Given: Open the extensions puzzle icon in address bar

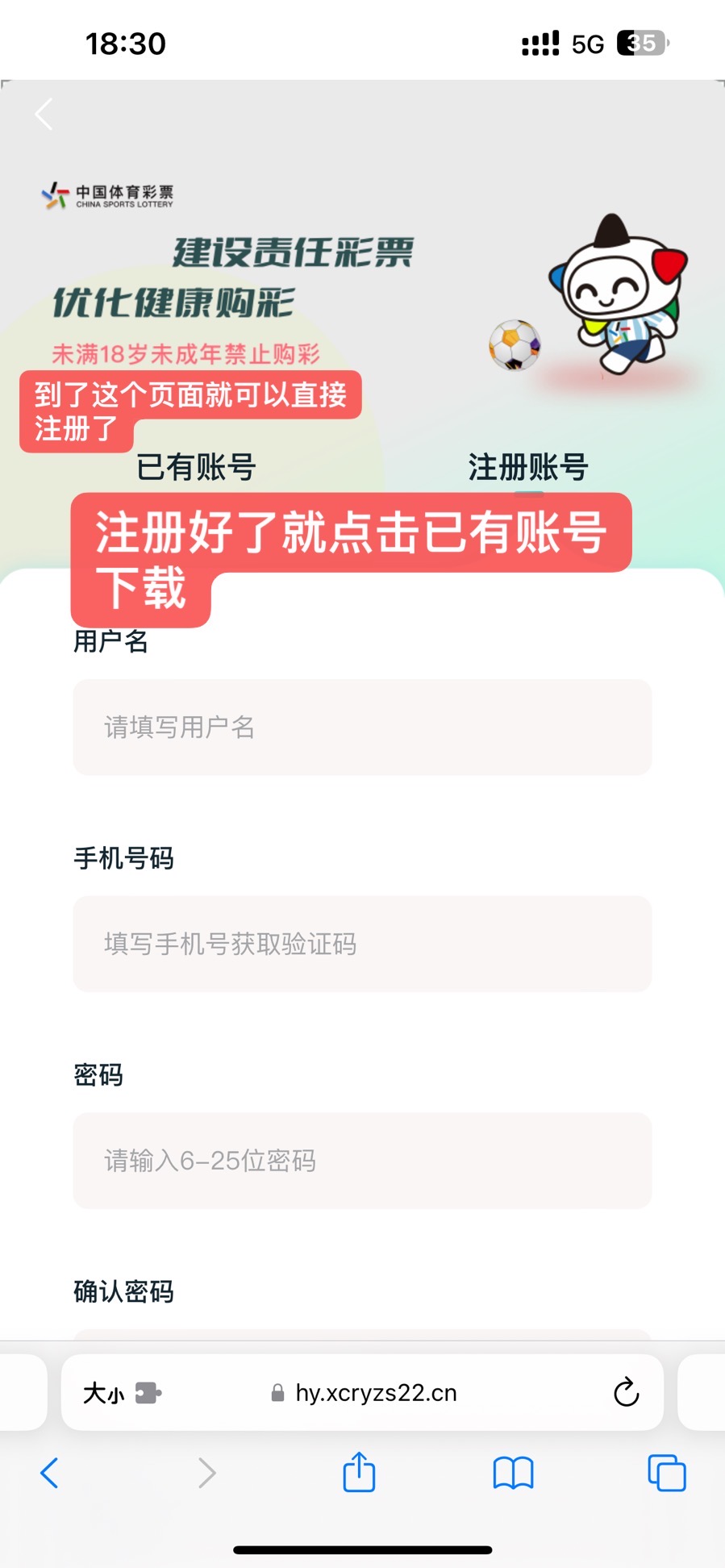Looking at the screenshot, I should (x=149, y=1392).
